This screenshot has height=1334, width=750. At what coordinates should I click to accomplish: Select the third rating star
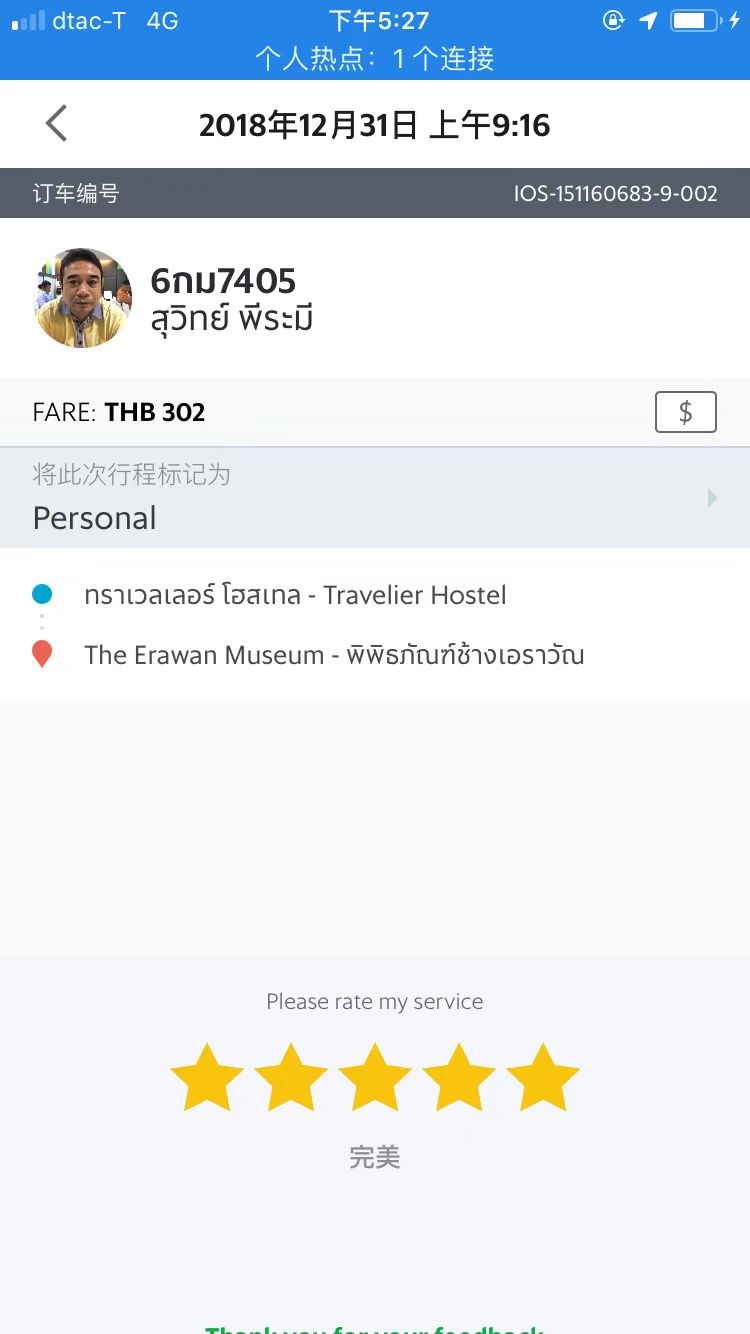(375, 1077)
